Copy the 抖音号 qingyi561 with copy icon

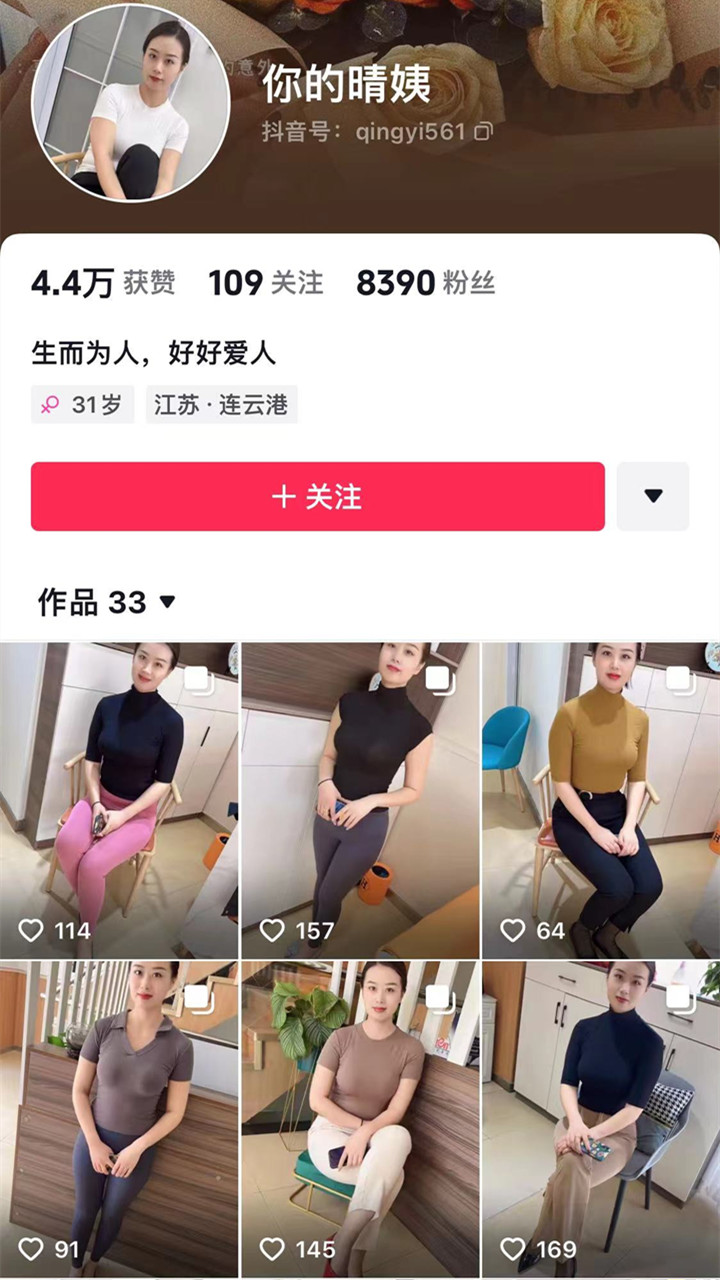coord(483,132)
